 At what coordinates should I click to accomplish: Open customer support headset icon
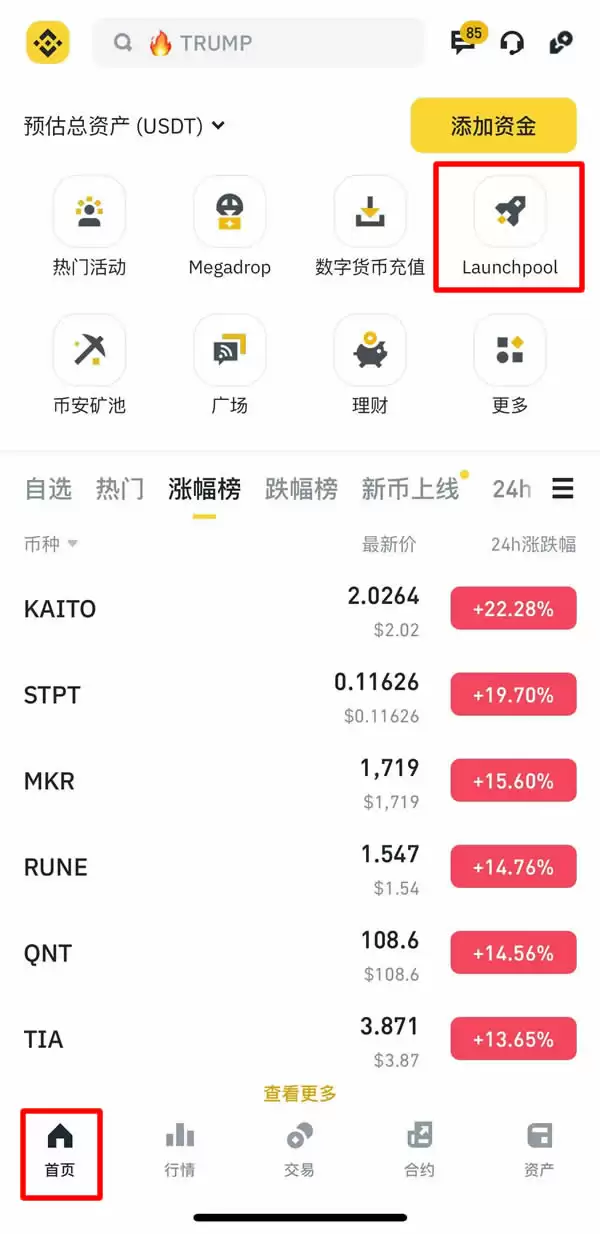pyautogui.click(x=512, y=43)
